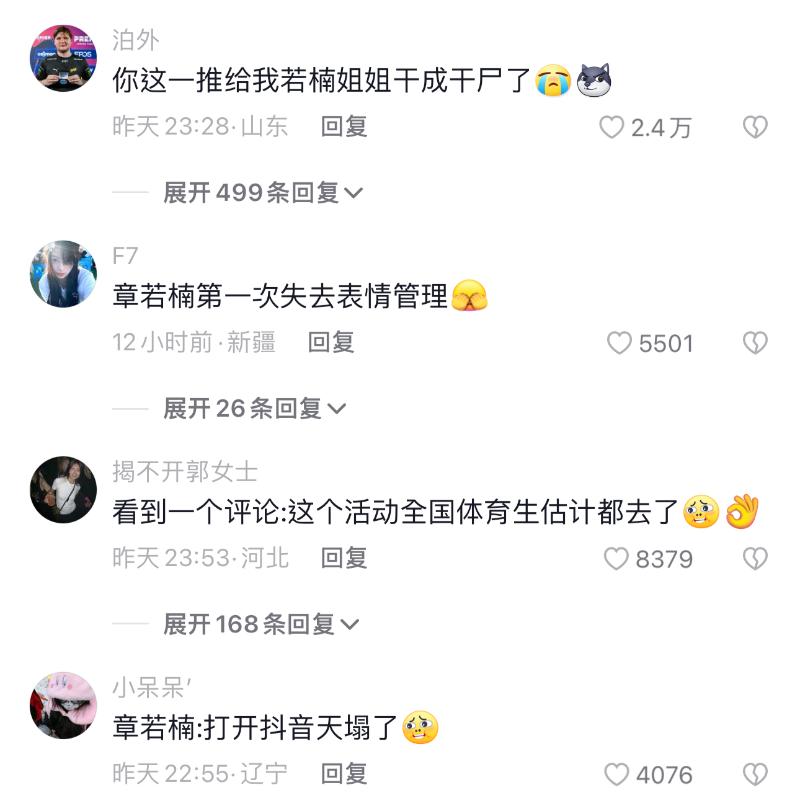
Task: Dislike the comment by 小呆呆'
Action: point(755,775)
